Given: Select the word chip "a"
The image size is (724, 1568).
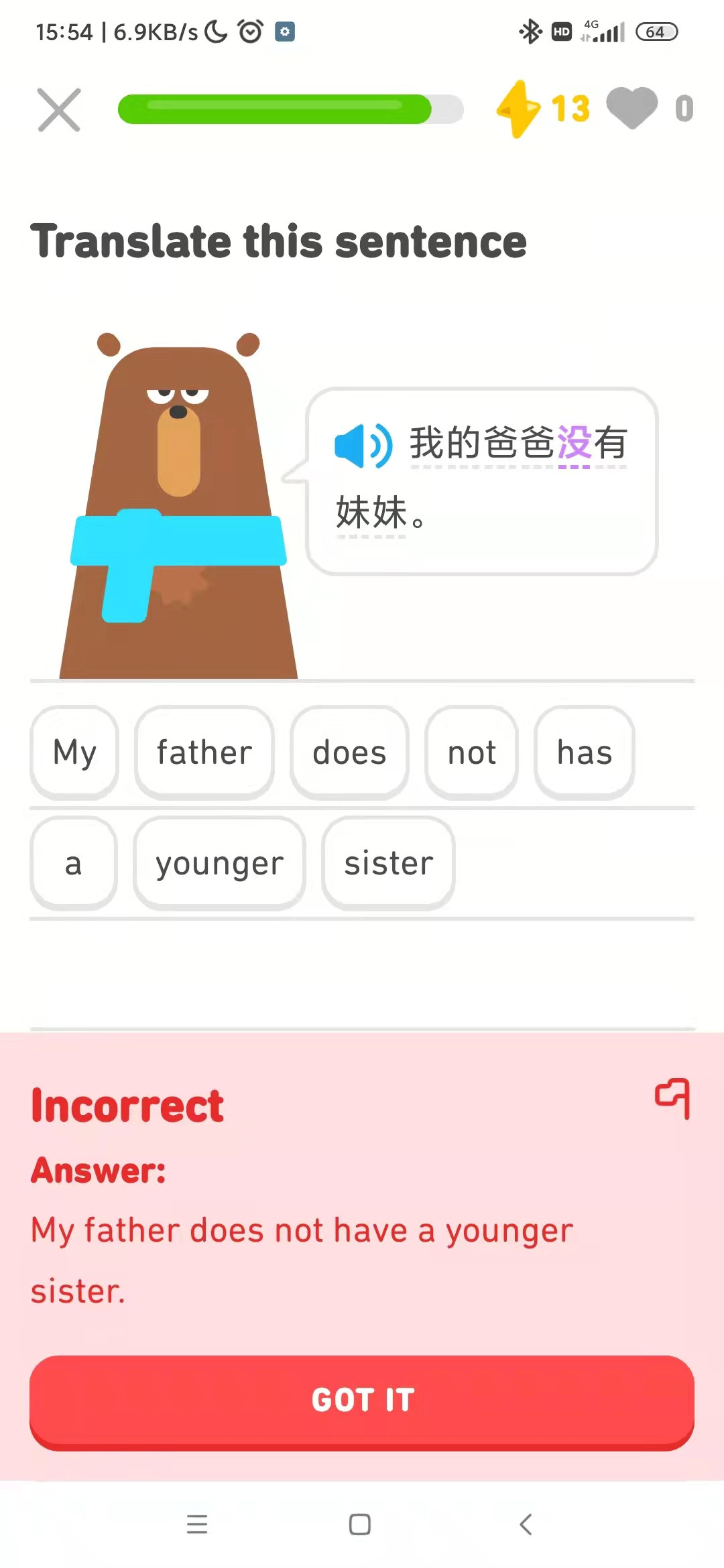Looking at the screenshot, I should [74, 863].
